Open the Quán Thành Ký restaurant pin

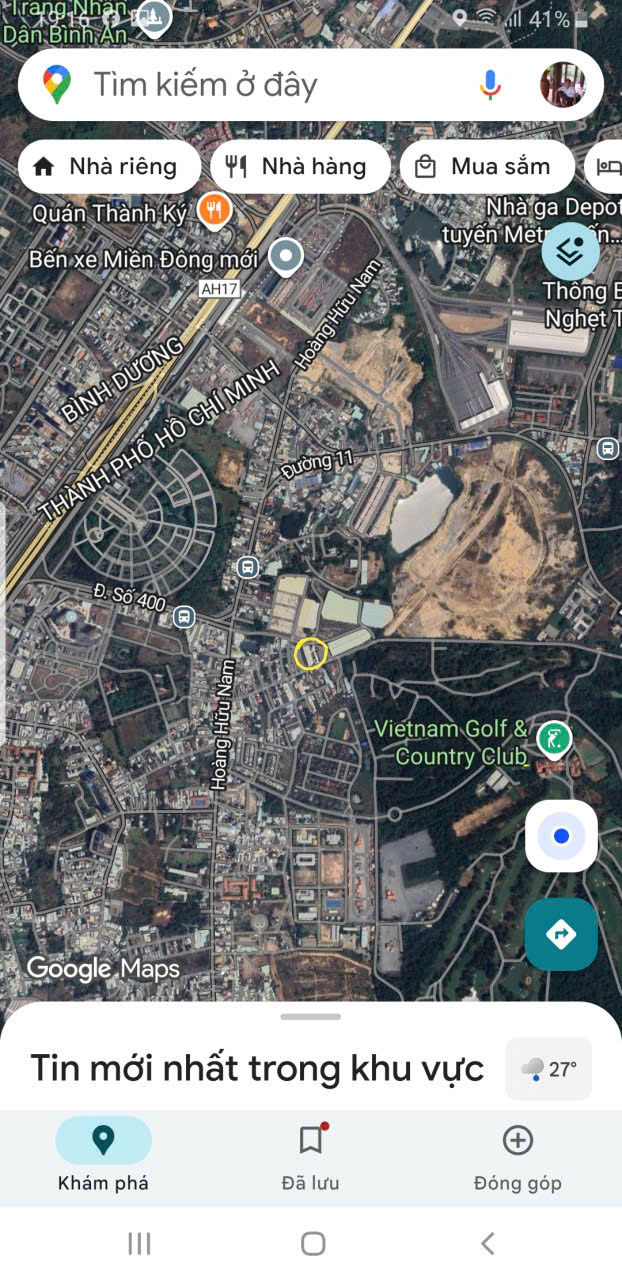(214, 210)
